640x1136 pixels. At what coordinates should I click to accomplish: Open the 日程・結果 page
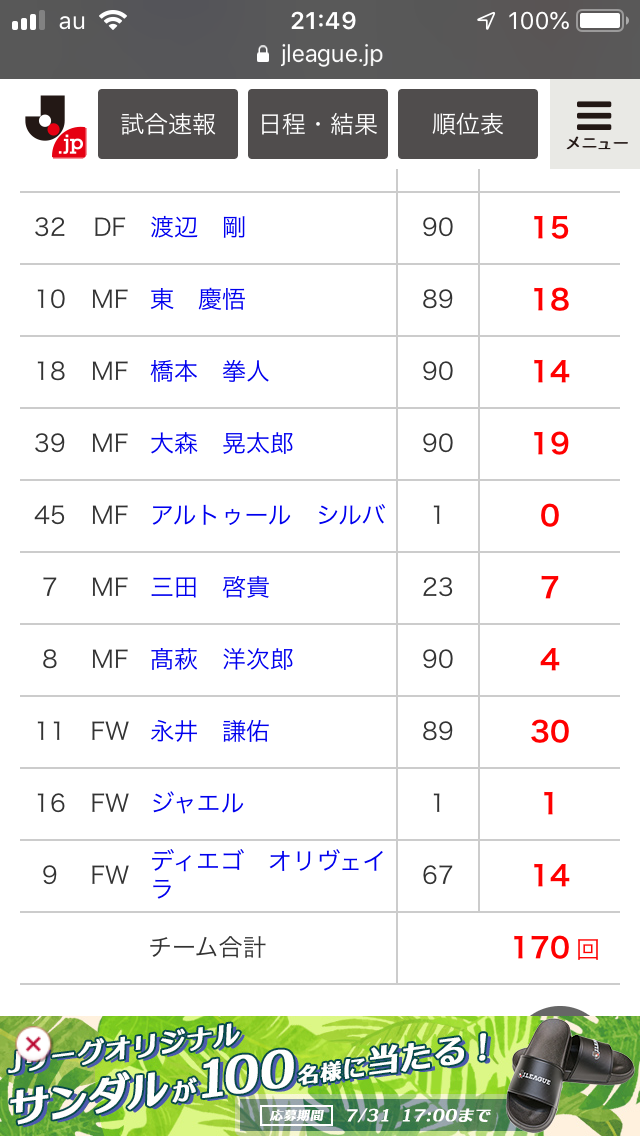point(318,125)
